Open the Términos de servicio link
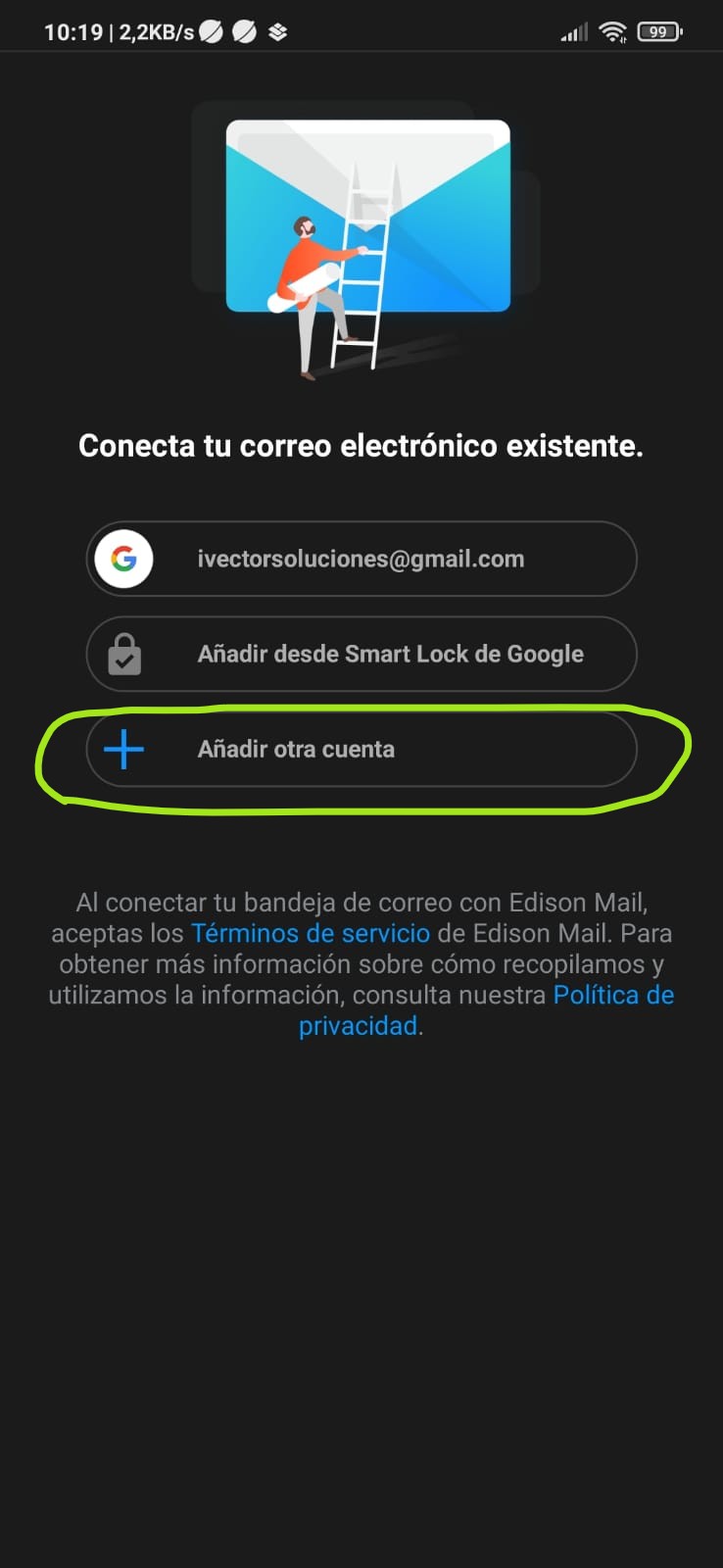Viewport: 723px width, 1568px height. pos(310,933)
